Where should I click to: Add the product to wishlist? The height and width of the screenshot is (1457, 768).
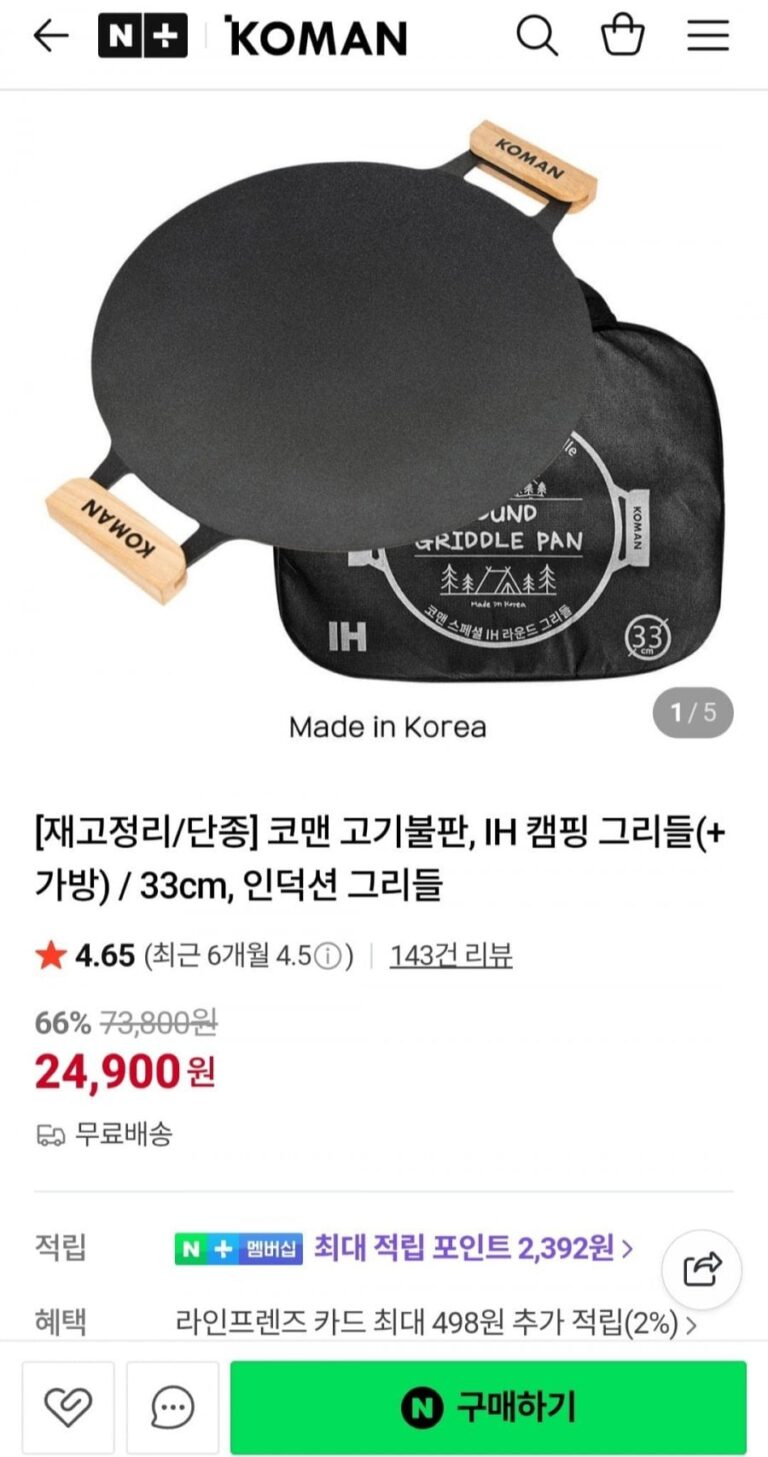[68, 1407]
